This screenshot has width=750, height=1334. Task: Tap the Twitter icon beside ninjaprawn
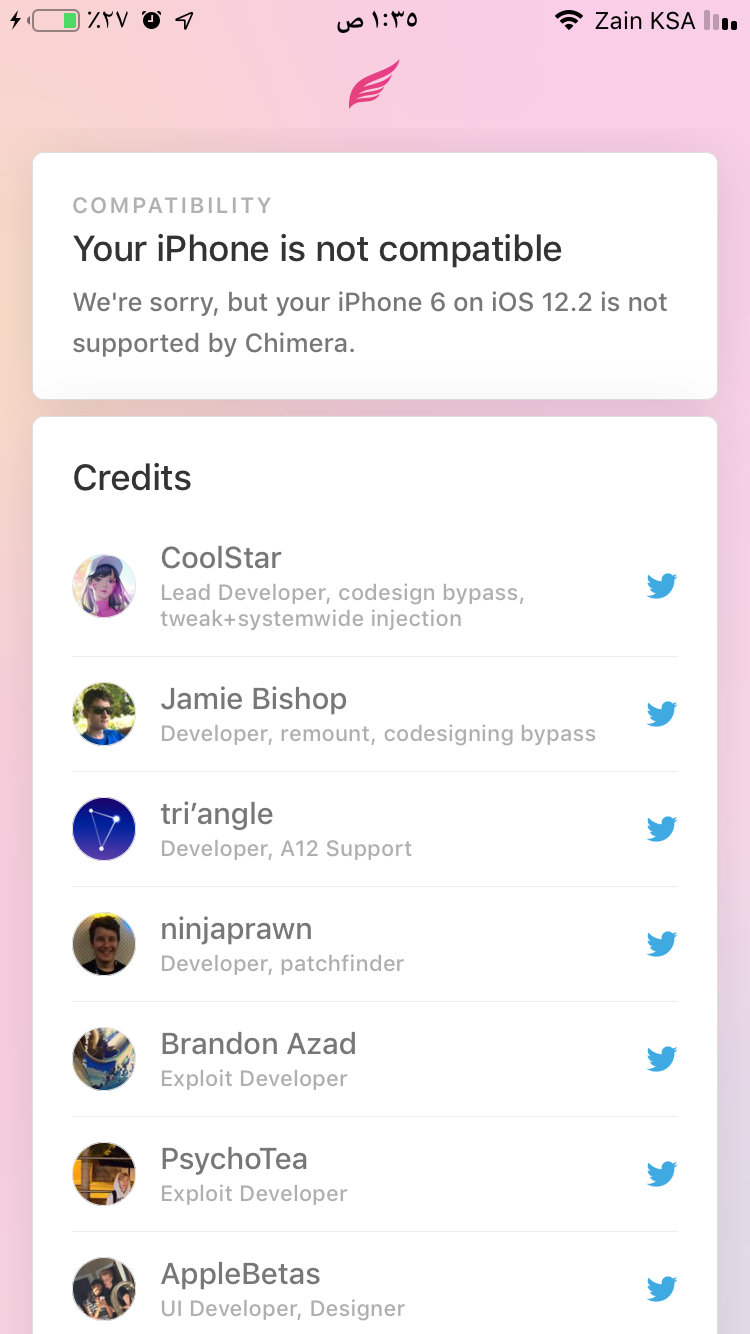coord(661,944)
